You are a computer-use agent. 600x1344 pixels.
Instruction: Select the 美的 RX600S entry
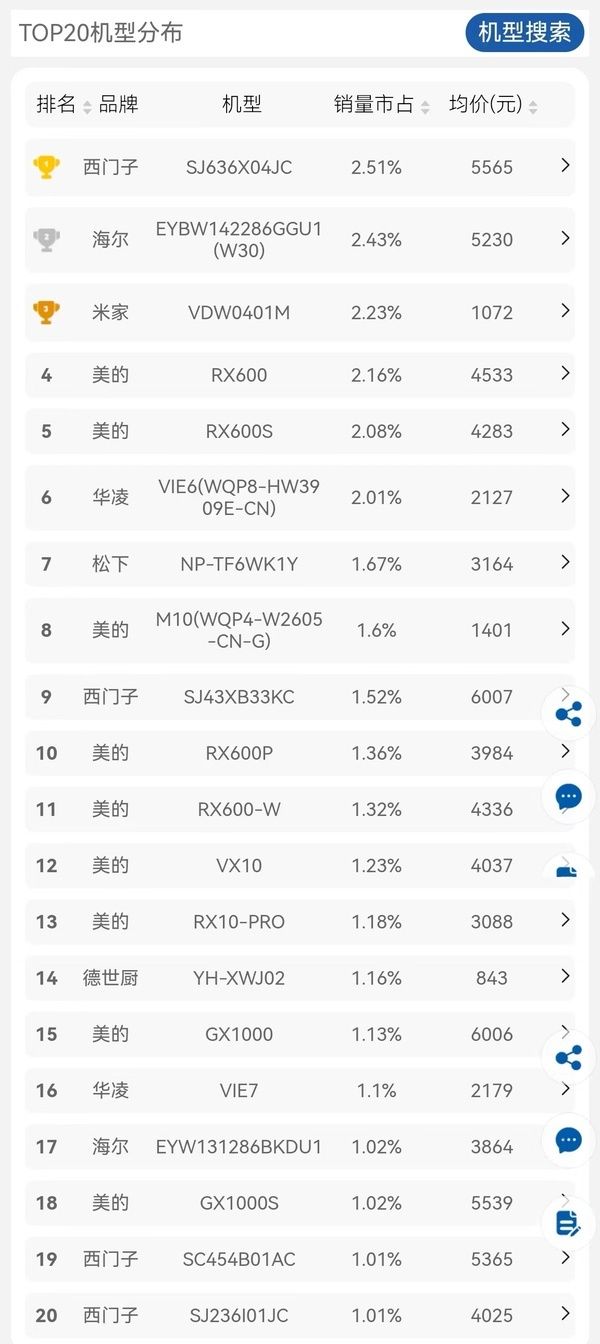[x=300, y=431]
